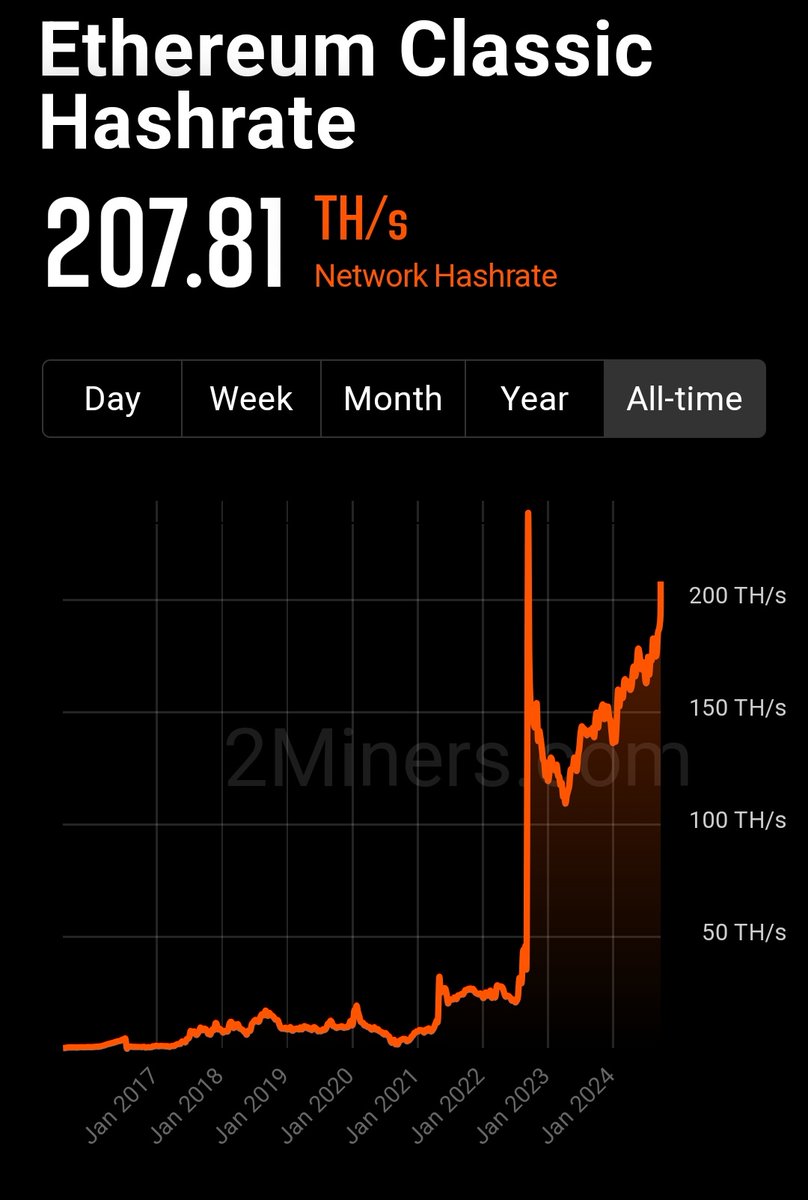Select the All-time tab
The width and height of the screenshot is (808, 1200).
pos(685,399)
